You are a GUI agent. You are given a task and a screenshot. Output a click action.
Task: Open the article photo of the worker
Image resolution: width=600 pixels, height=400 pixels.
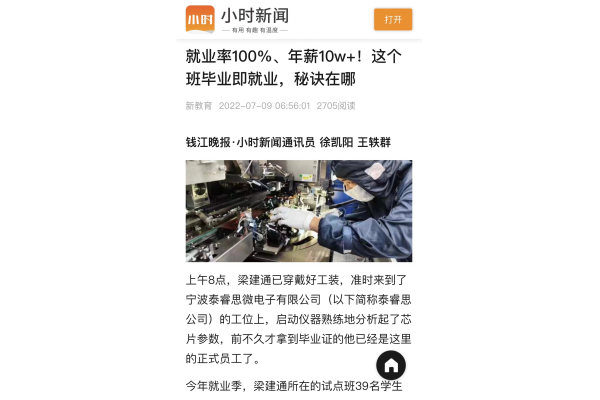point(298,211)
